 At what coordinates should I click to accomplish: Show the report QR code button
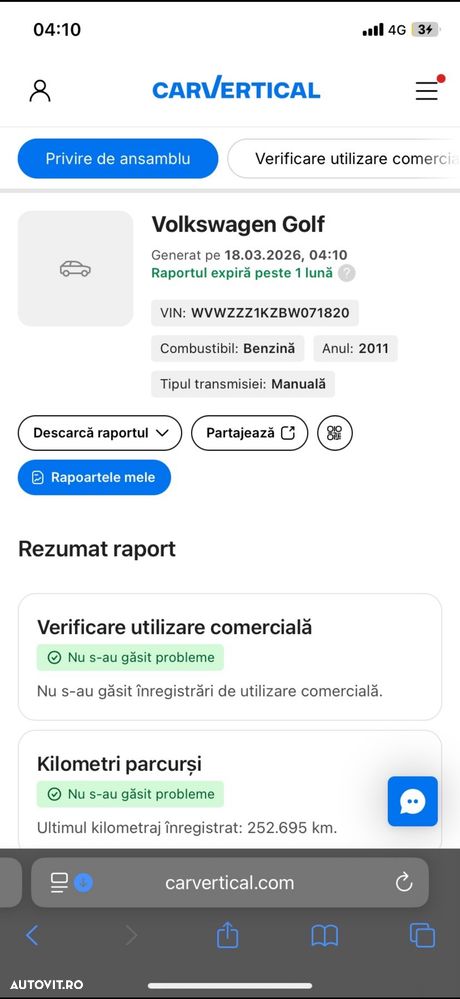click(334, 433)
